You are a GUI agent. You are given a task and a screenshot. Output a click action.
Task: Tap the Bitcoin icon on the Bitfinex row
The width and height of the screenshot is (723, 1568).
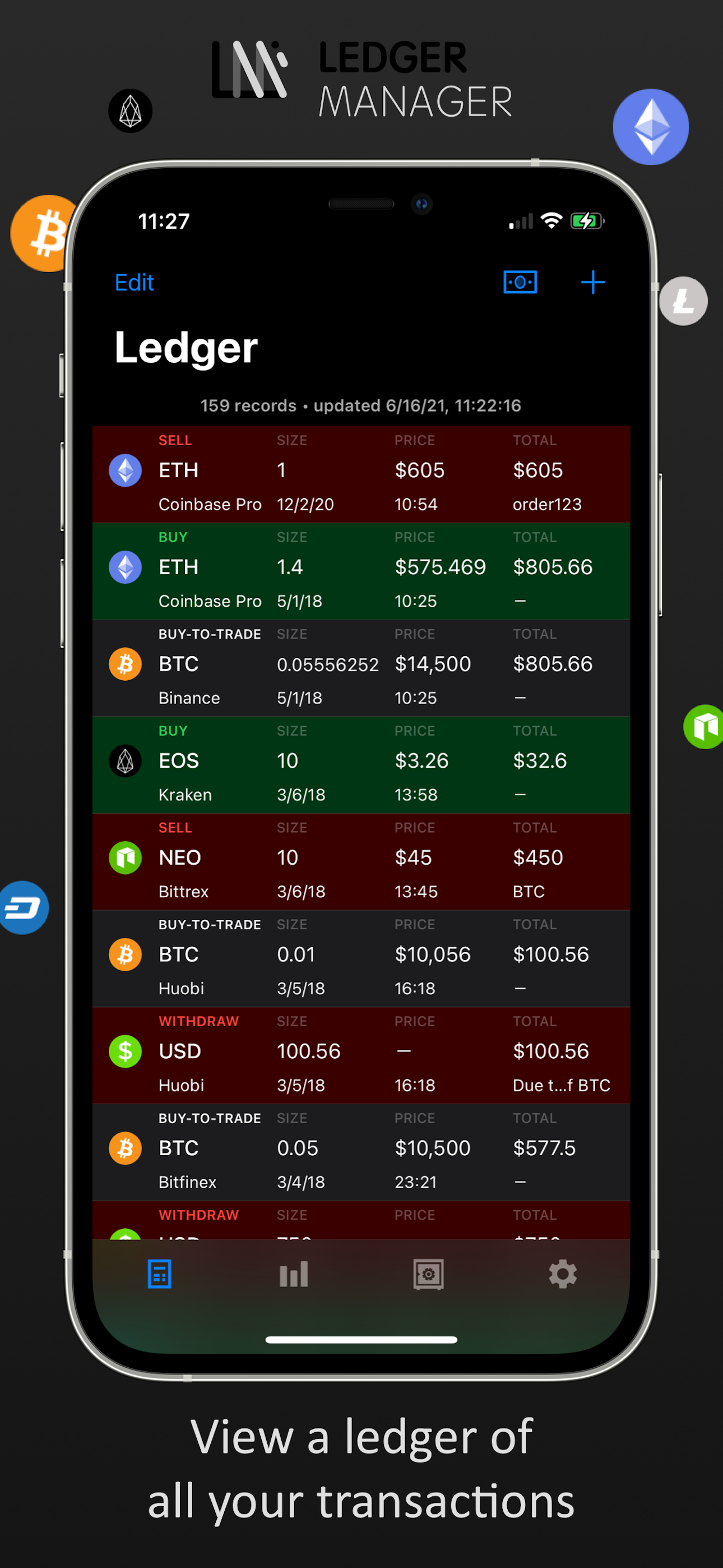click(x=125, y=1147)
